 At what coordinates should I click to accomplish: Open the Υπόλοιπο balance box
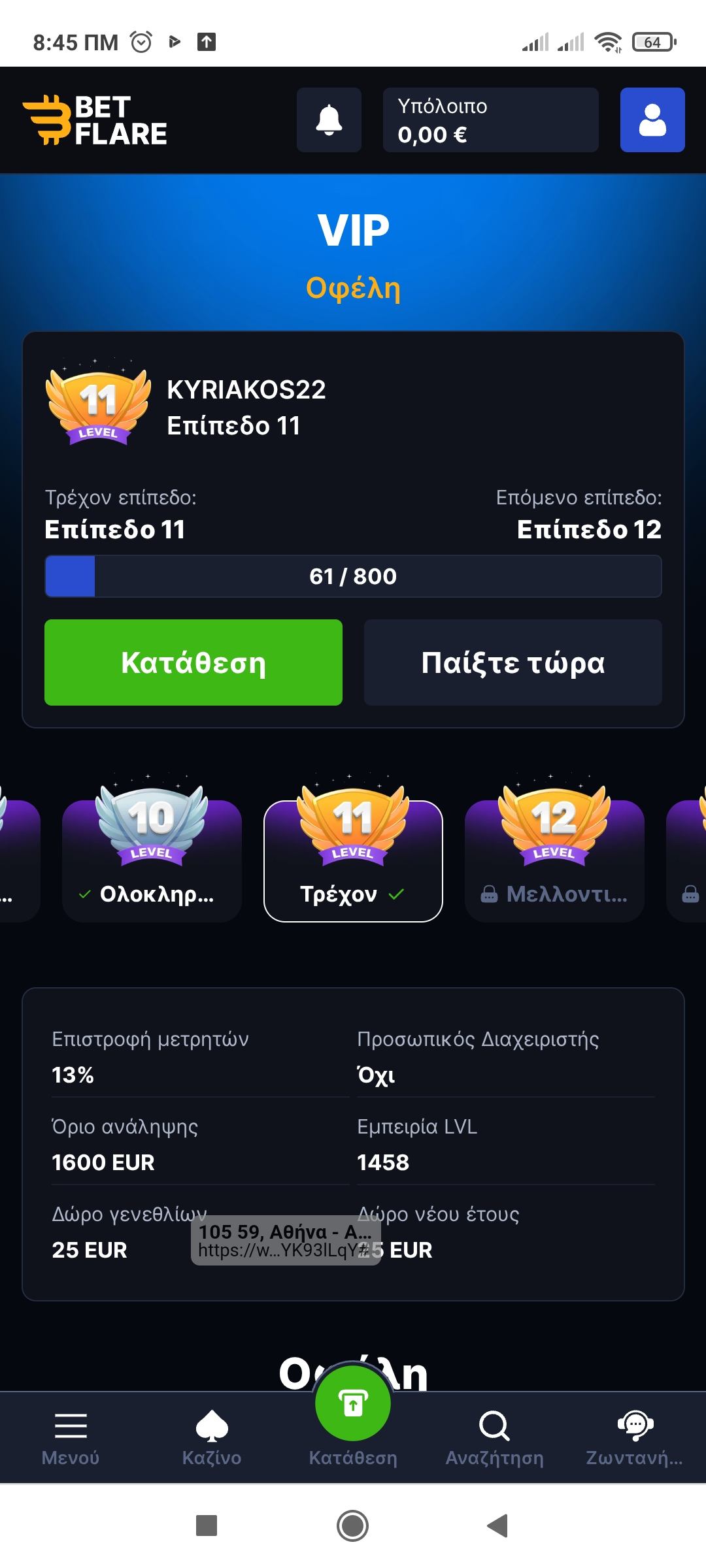(x=490, y=120)
